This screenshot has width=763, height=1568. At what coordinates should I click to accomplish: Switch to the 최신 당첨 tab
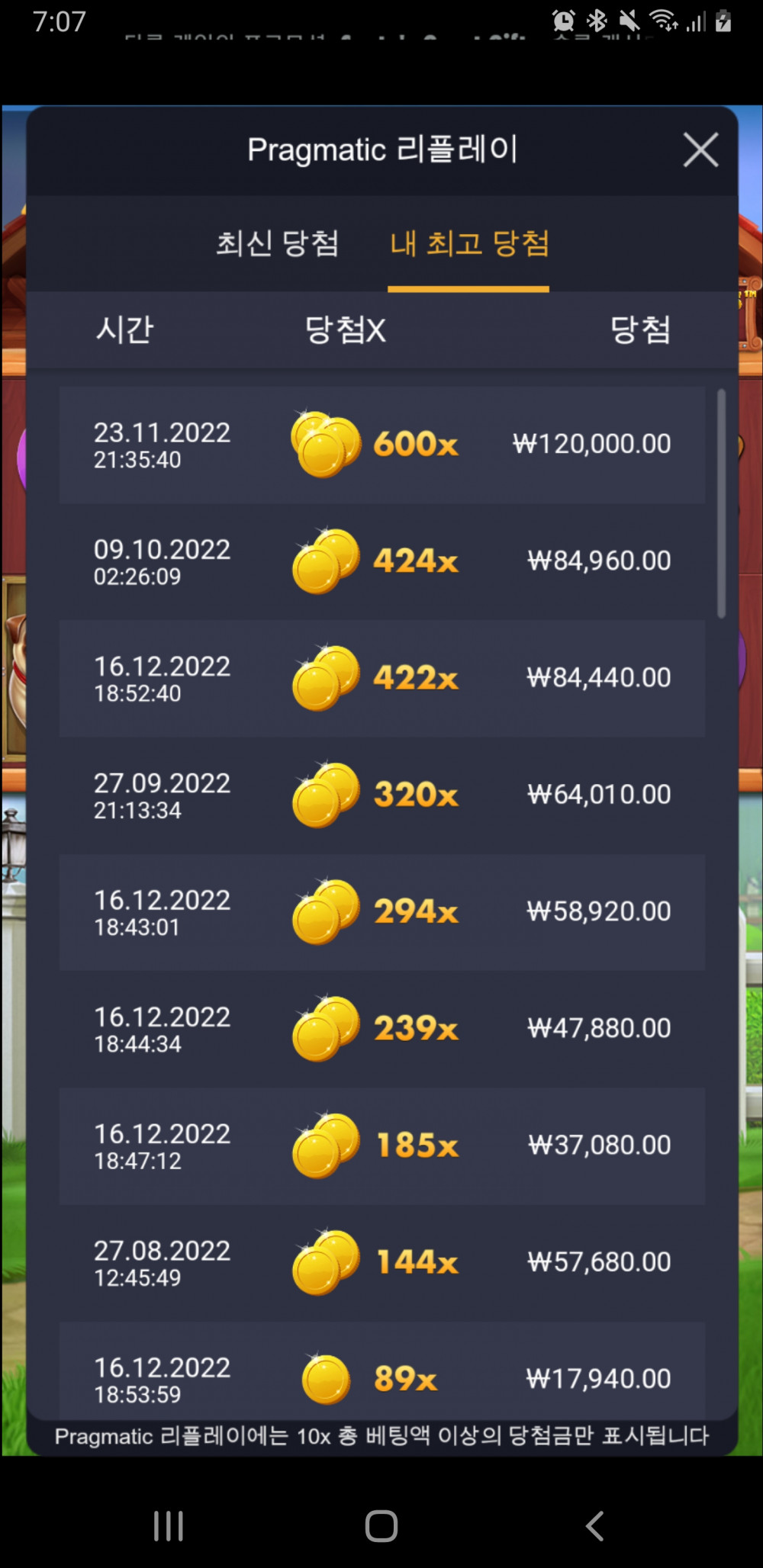(x=277, y=244)
